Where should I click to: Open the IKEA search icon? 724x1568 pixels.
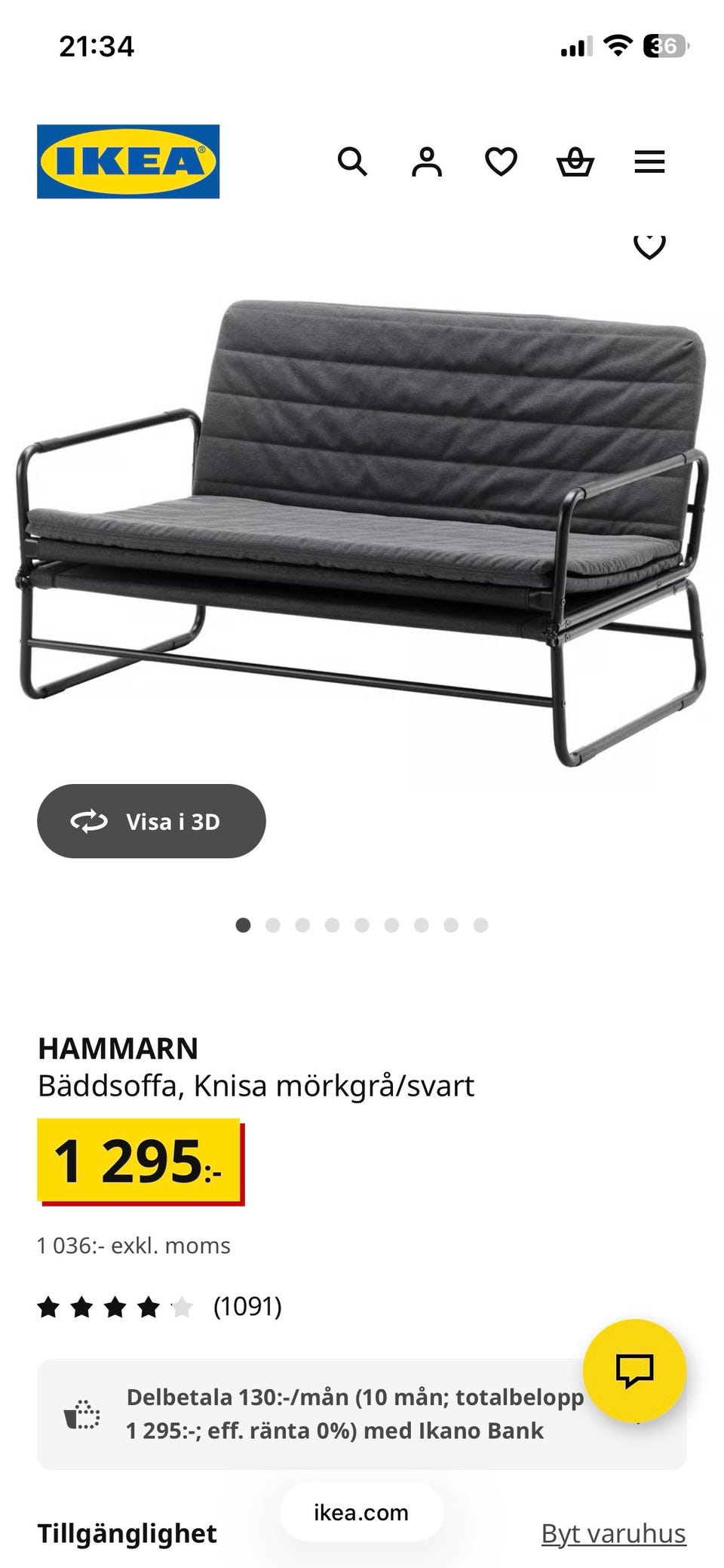click(352, 161)
